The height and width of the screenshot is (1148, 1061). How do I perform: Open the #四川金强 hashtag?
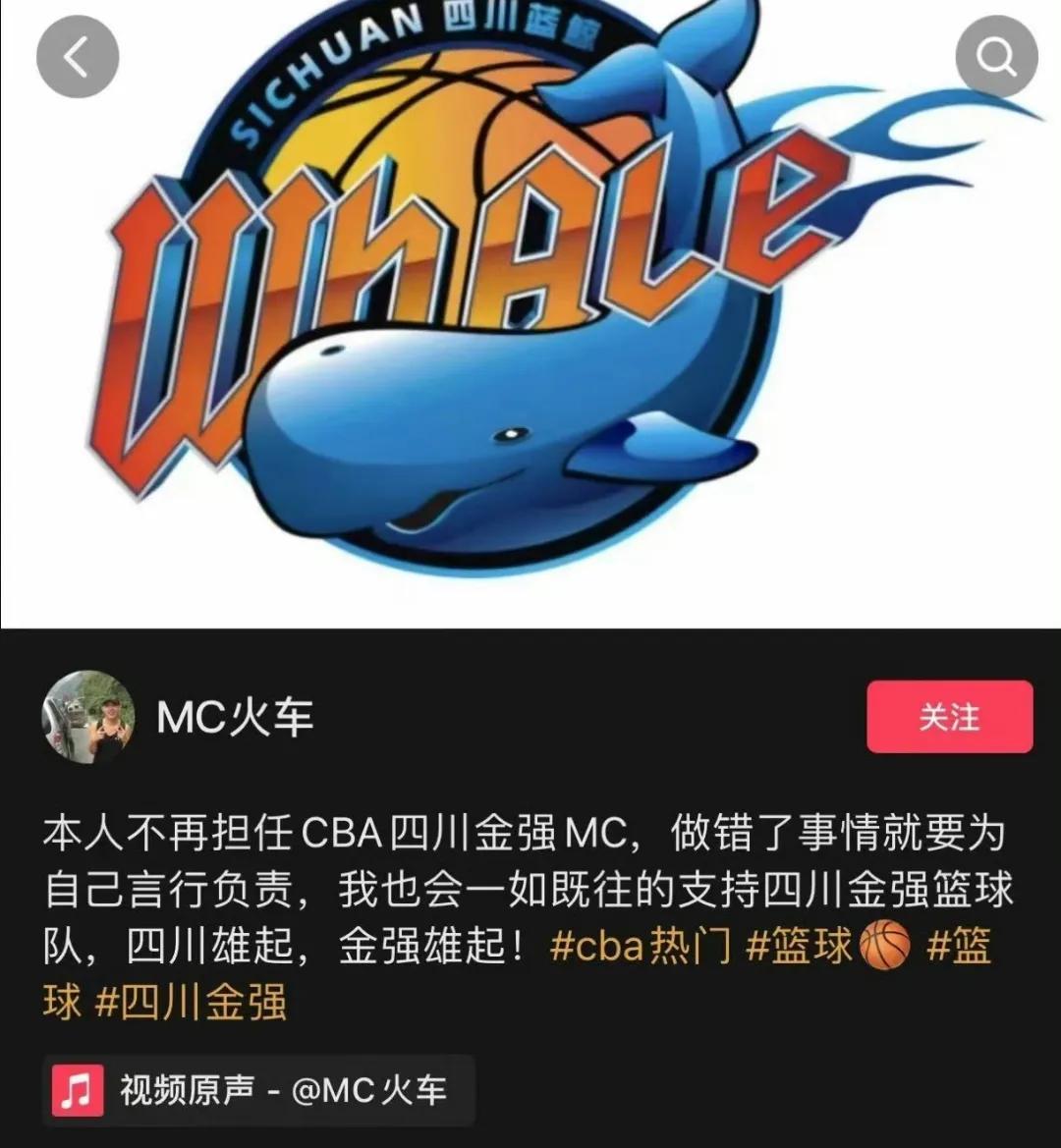192,1004
